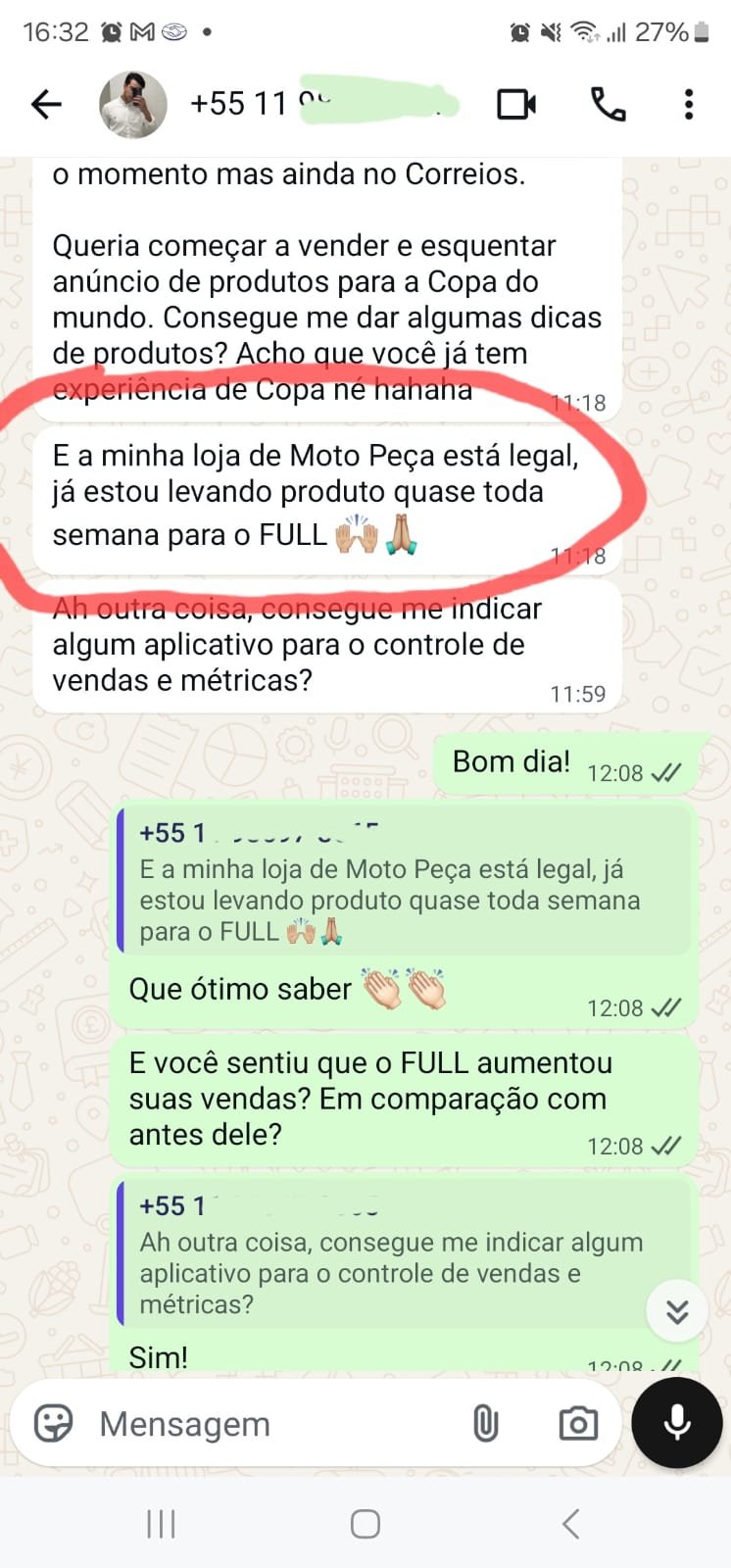Start a video call with this contact

tap(516, 104)
